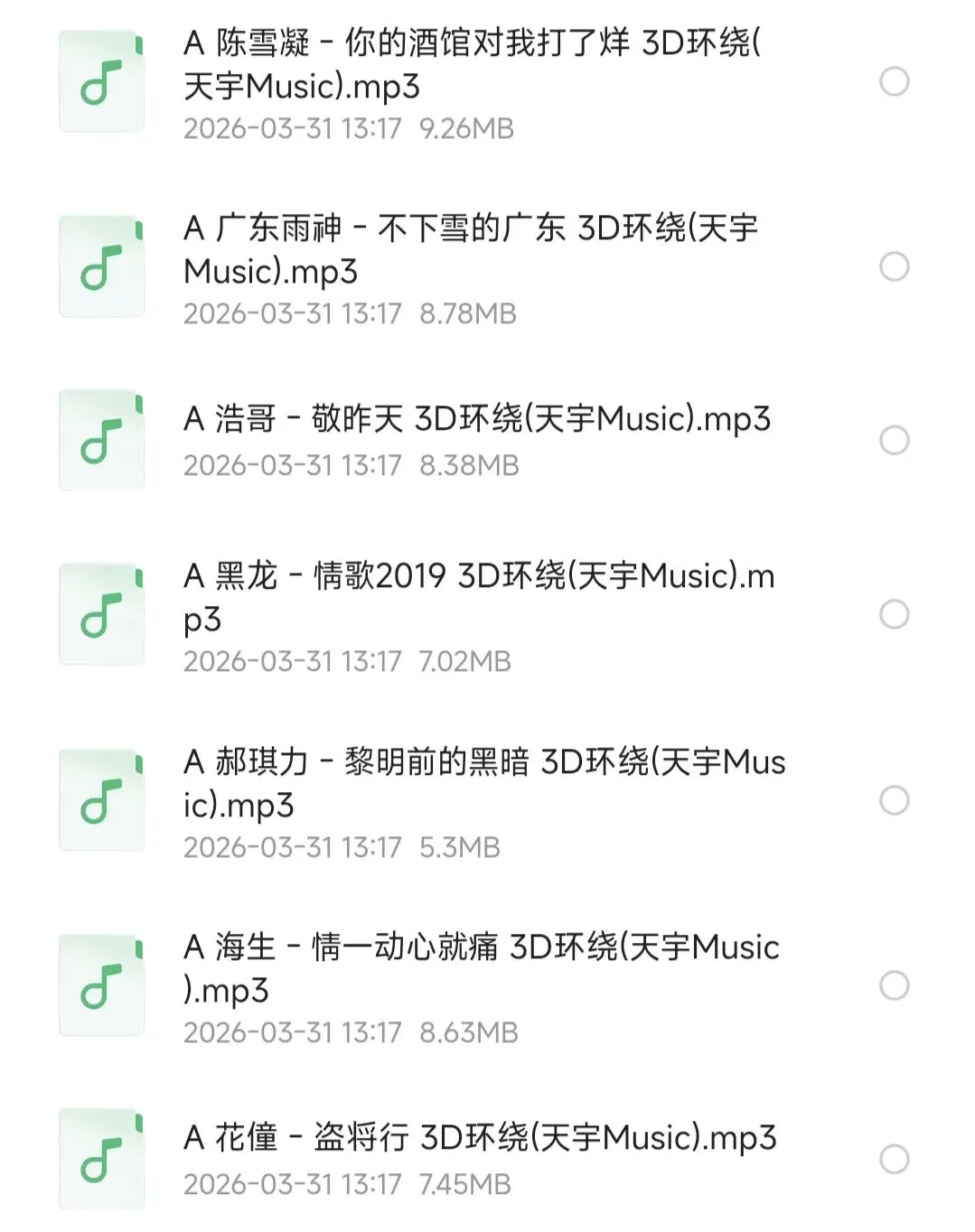Tick the selection circle for 敬昨天
The image size is (975, 1232).
coord(894,441)
